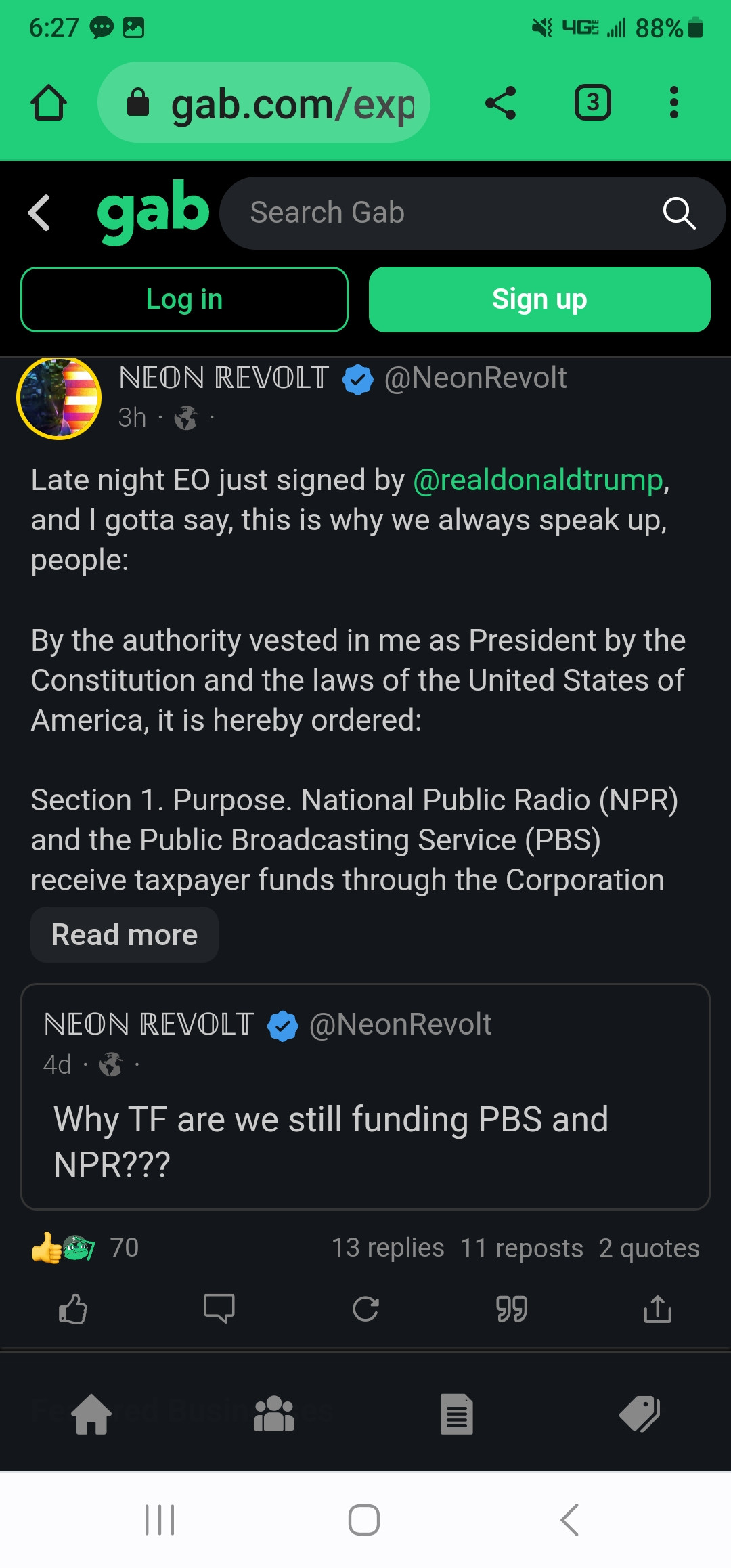This screenshot has width=731, height=1568.
Task: Tap the Sign up button
Action: 539,299
